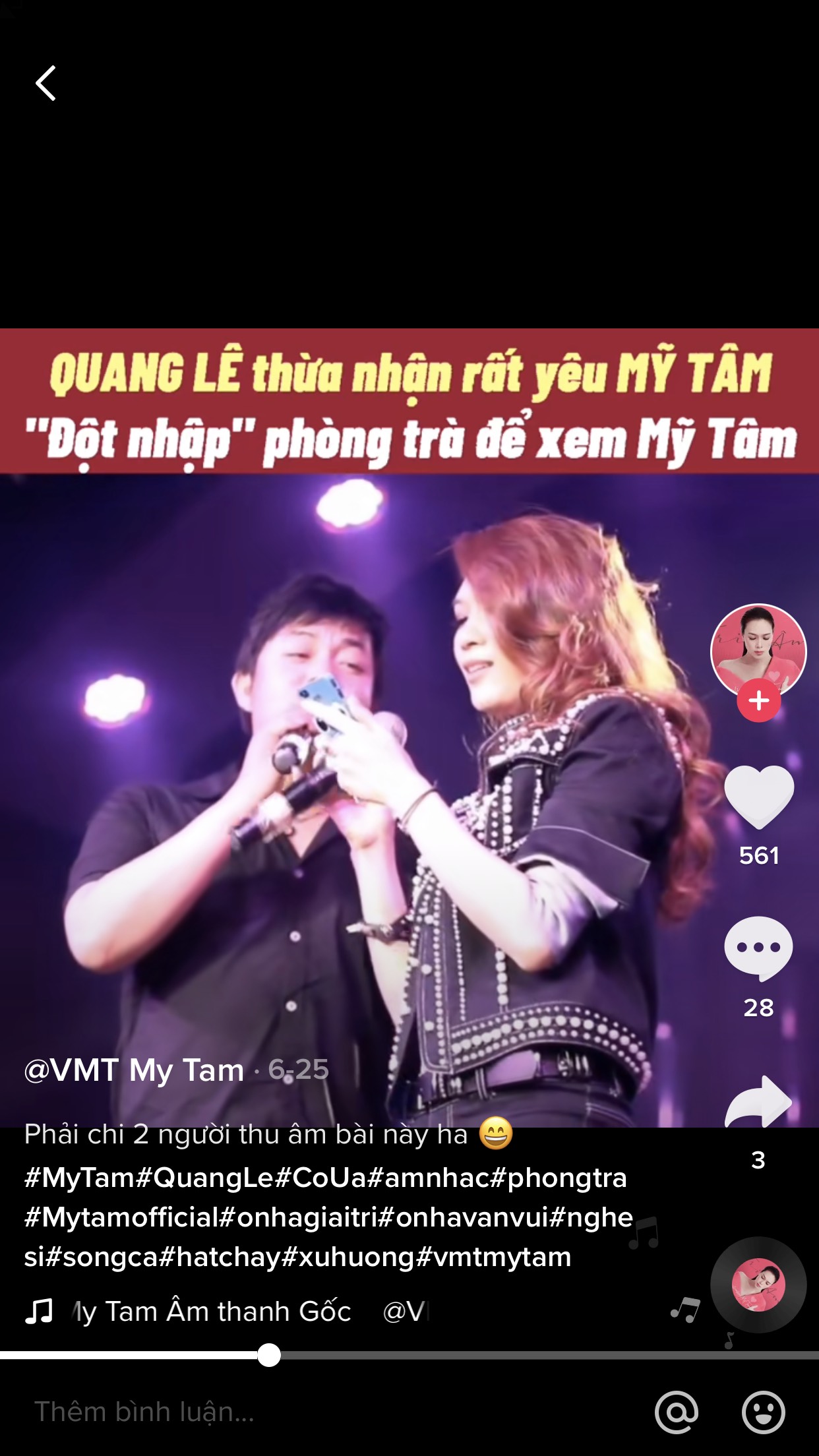Tap the video progress bar to seek

tap(462, 1356)
